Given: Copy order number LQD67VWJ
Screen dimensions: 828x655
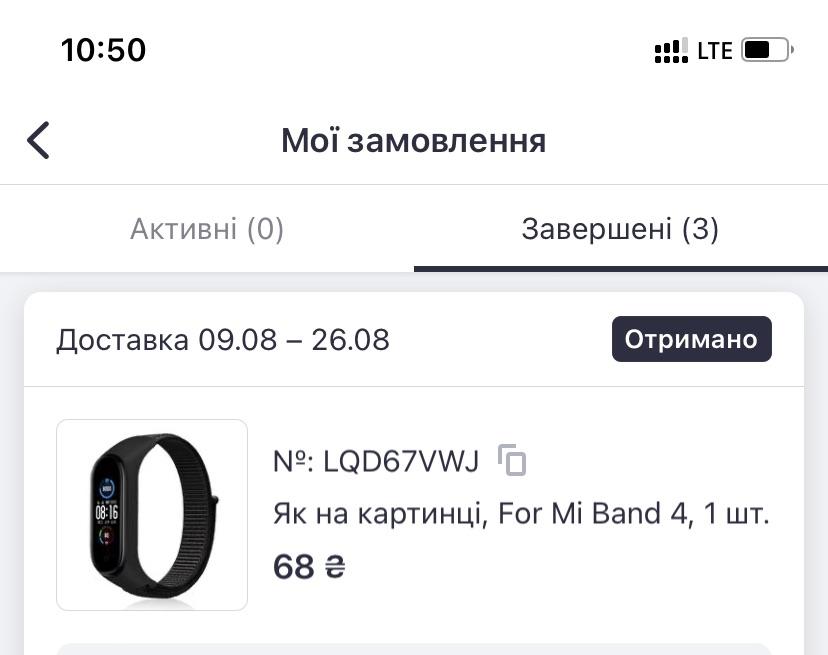Looking at the screenshot, I should pyautogui.click(x=512, y=461).
